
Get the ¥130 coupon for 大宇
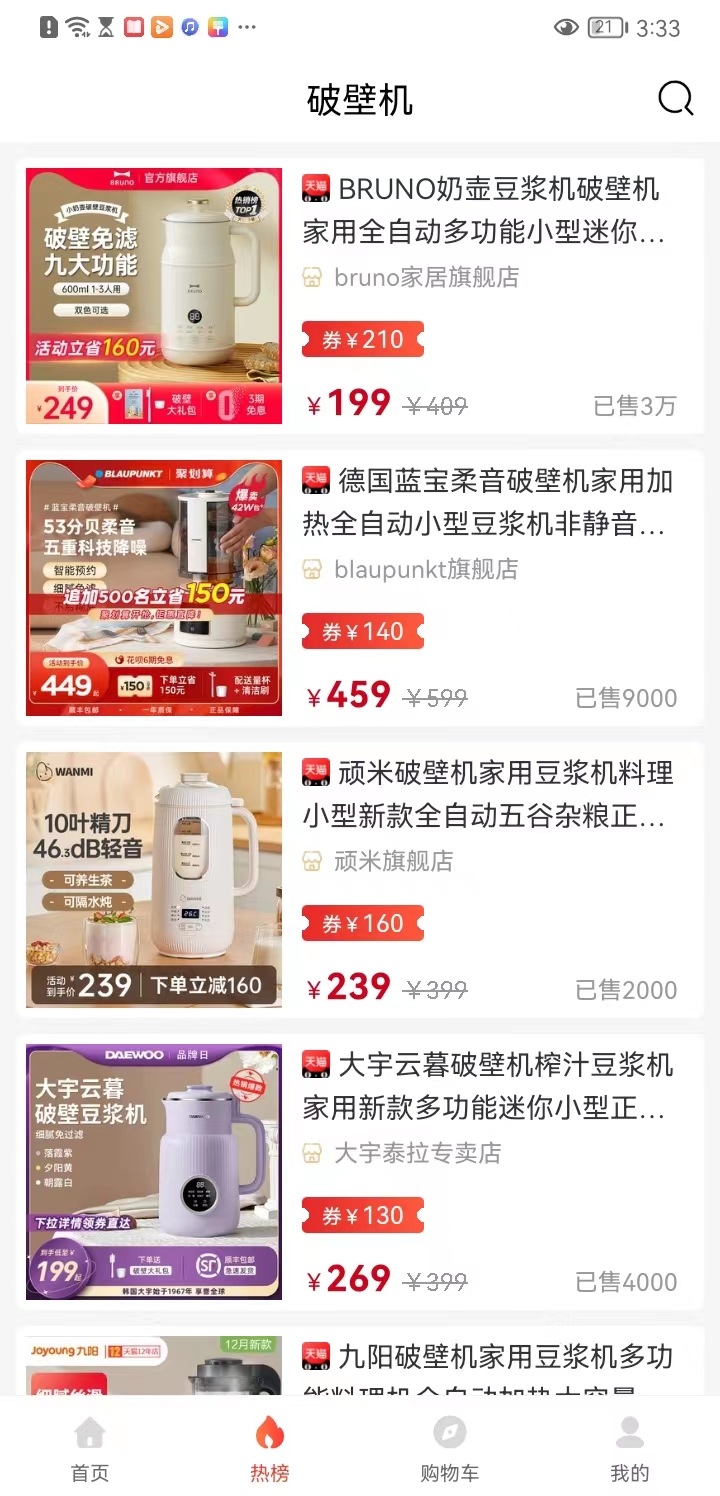click(x=363, y=1216)
